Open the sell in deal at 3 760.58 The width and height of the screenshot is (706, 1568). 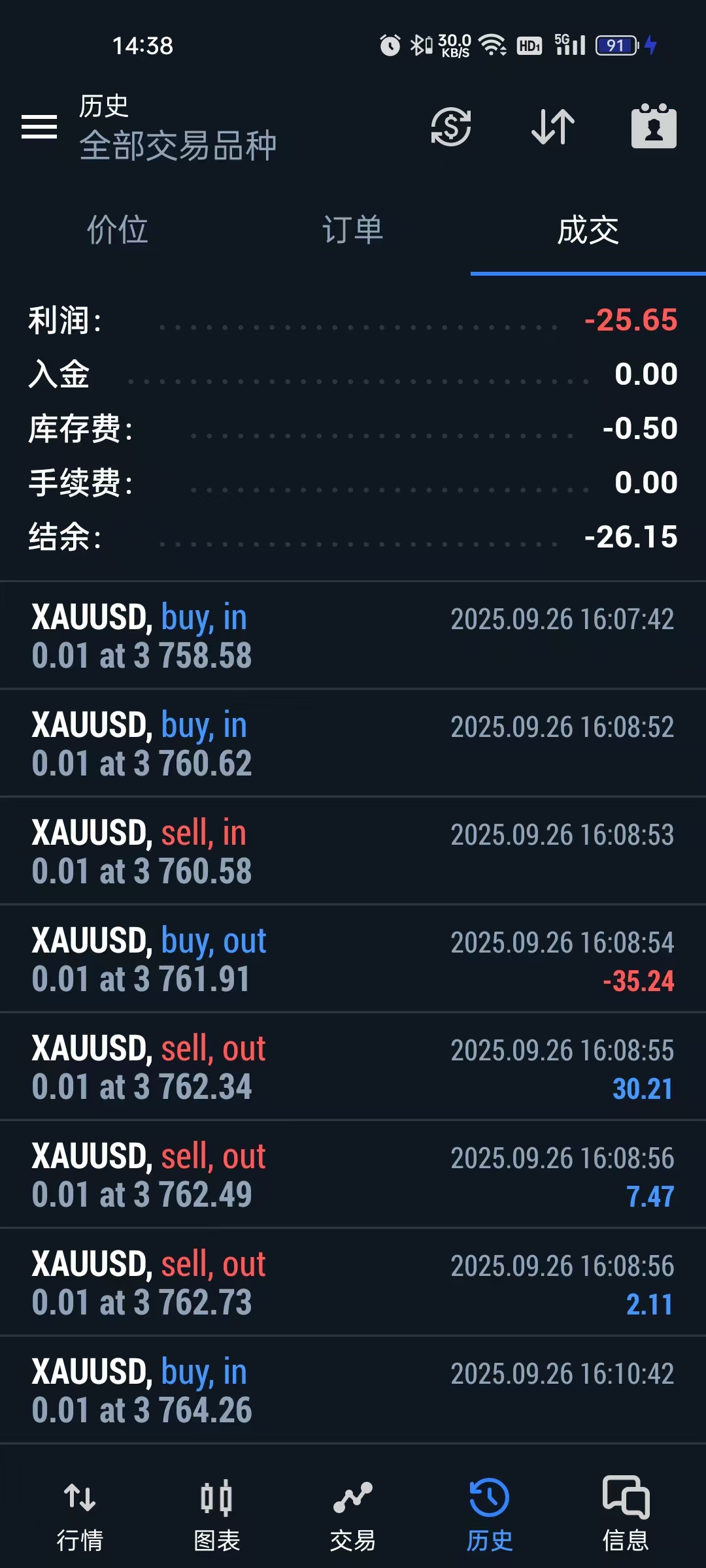click(353, 851)
